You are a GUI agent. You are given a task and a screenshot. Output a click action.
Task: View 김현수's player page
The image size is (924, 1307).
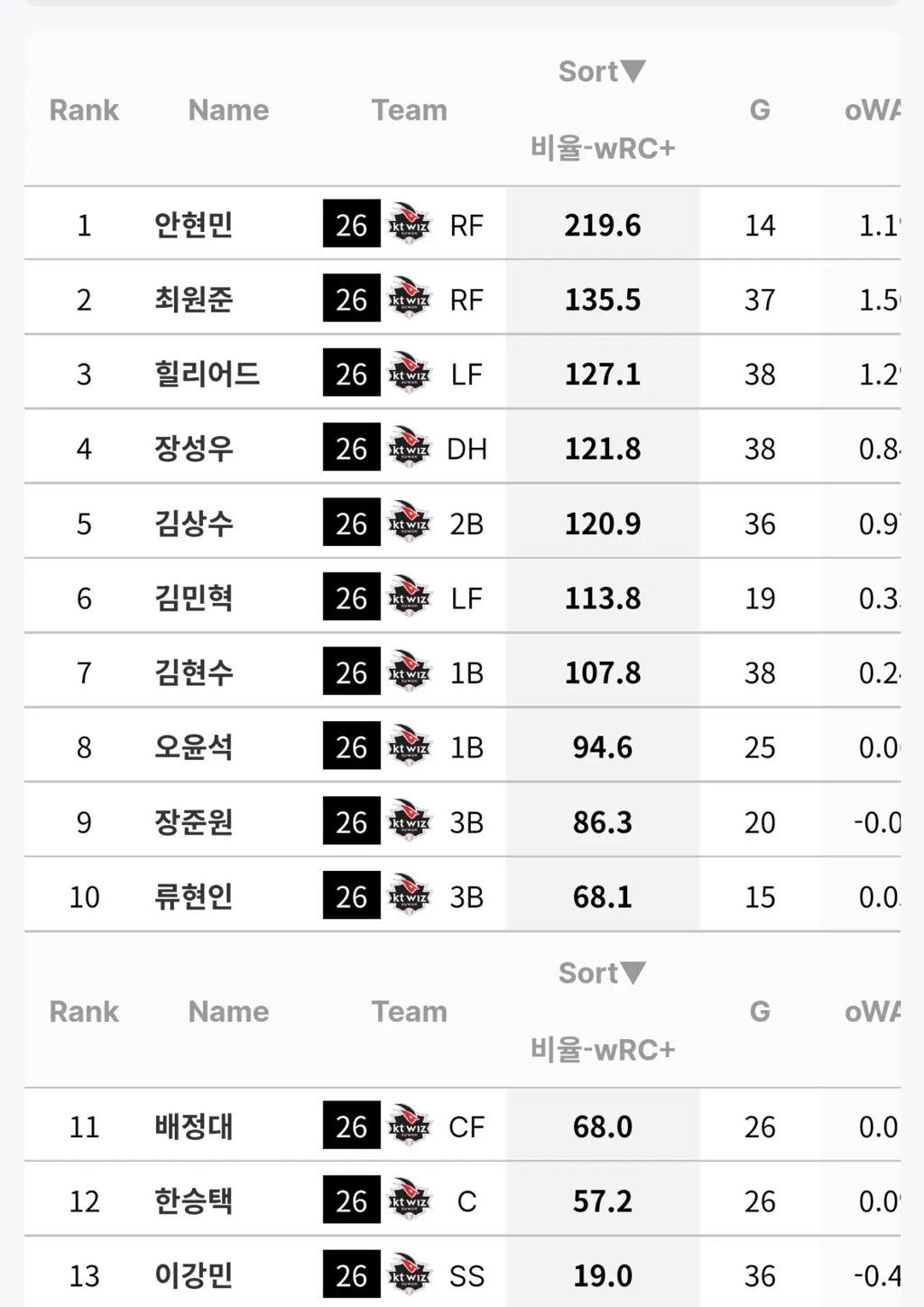pos(193,672)
